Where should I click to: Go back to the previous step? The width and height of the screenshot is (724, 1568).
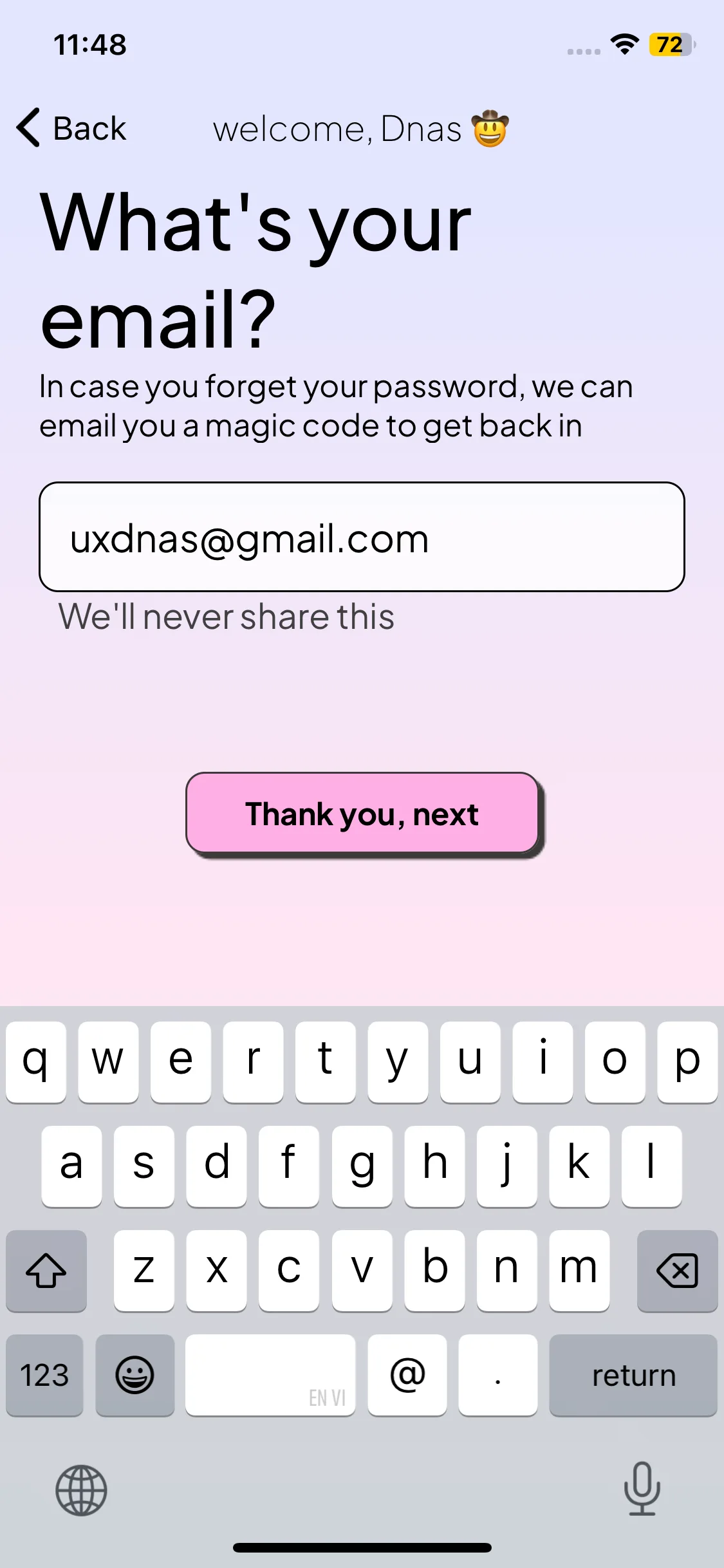click(x=72, y=128)
